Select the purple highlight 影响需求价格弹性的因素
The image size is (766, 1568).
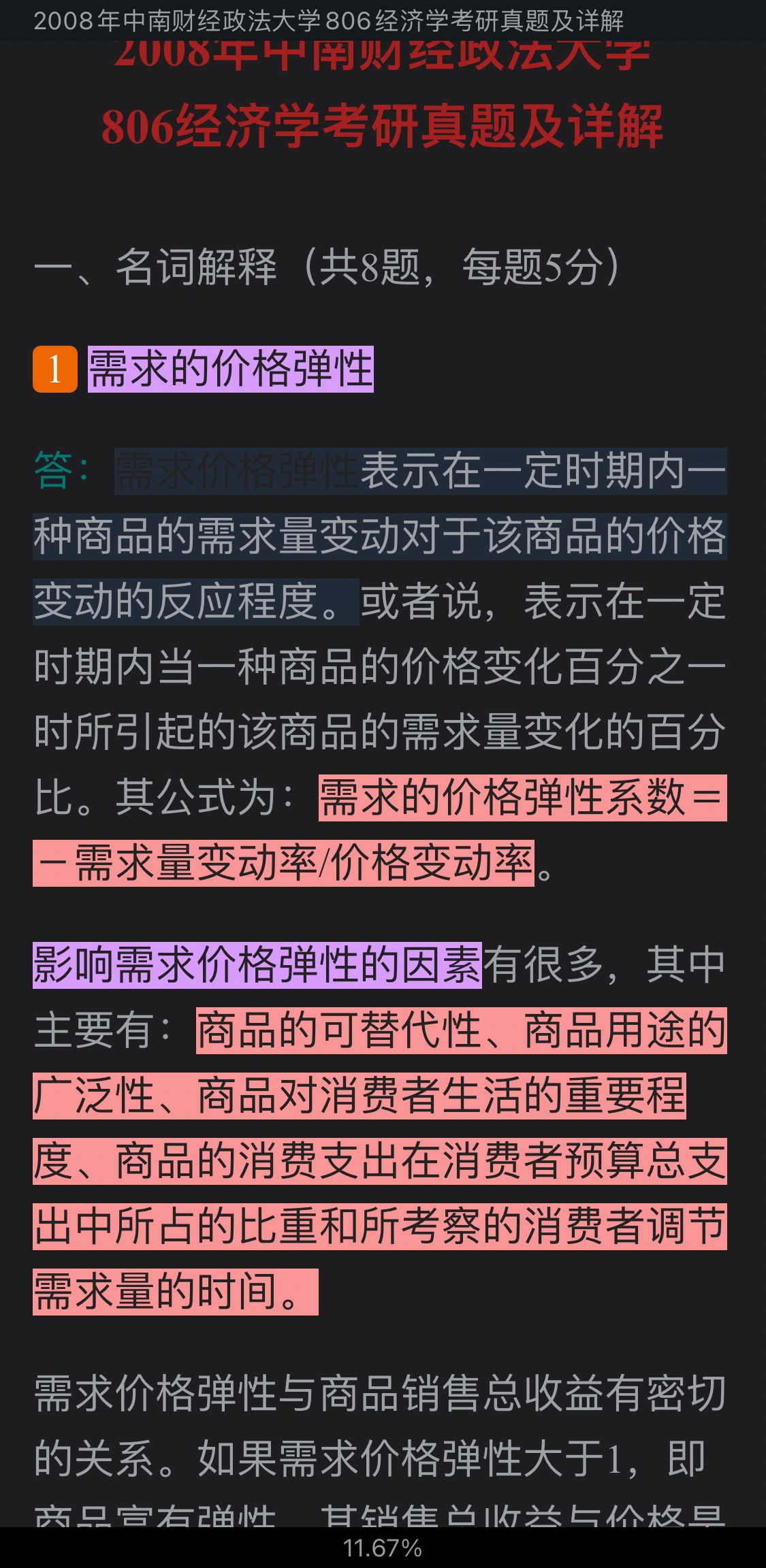[x=257, y=964]
